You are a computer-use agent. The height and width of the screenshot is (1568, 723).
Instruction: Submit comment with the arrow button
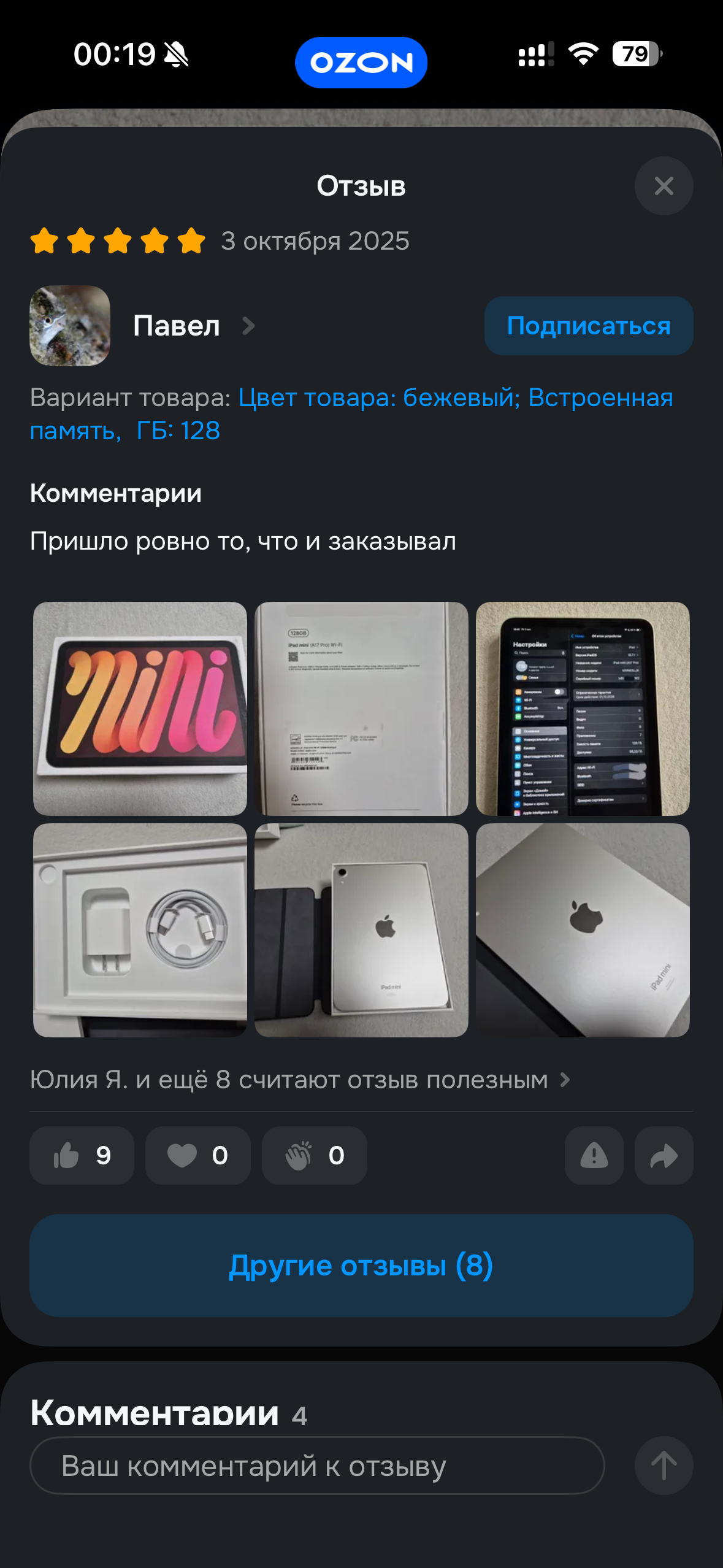(663, 1465)
